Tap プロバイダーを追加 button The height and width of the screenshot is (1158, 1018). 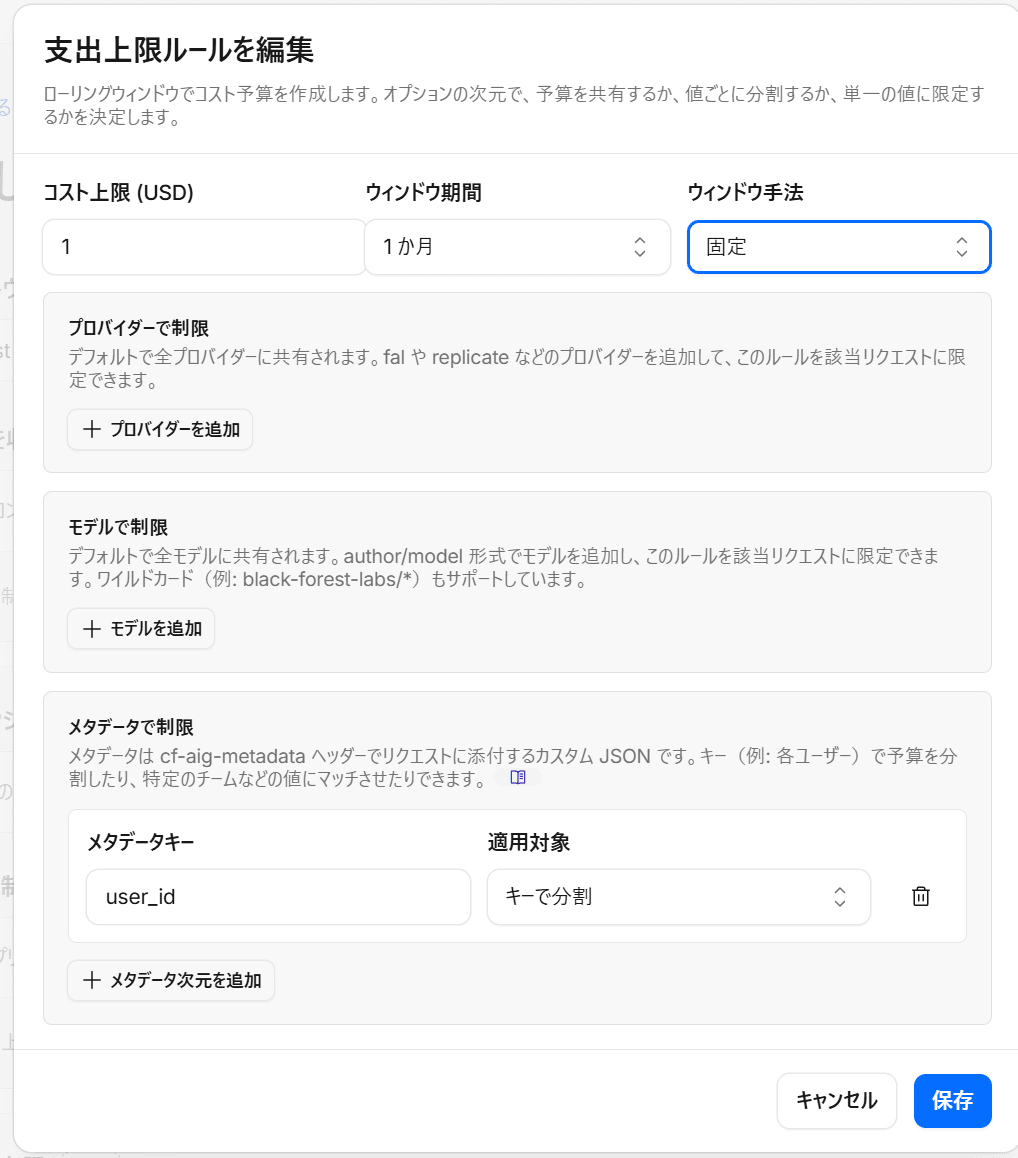coord(160,429)
